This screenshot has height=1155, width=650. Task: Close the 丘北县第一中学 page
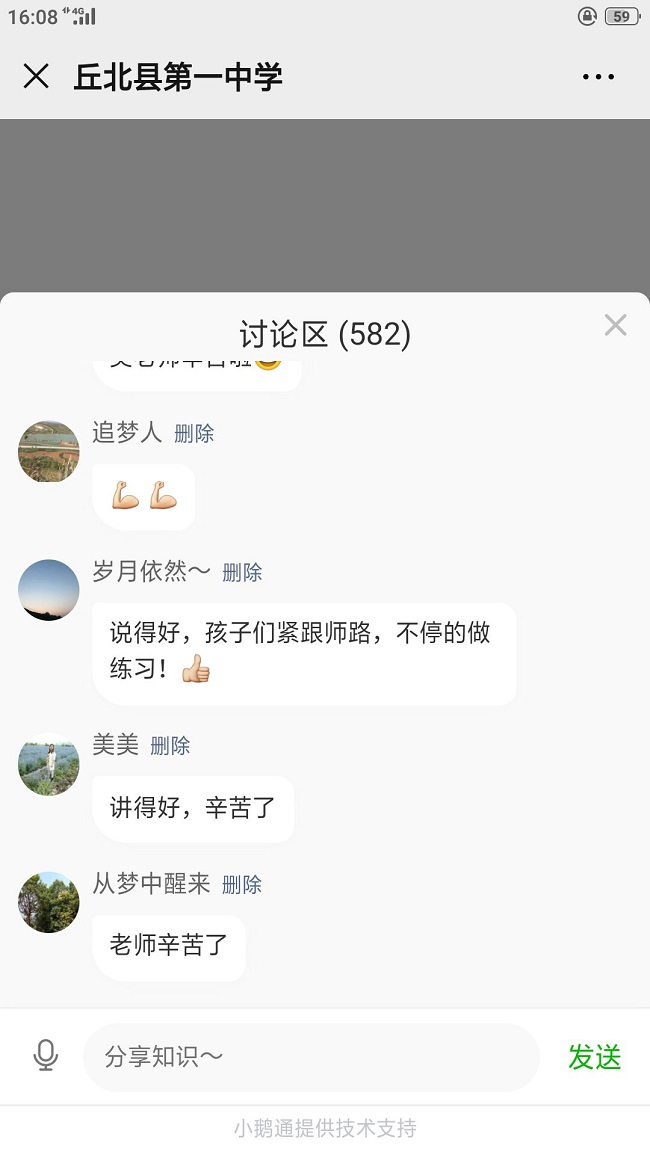(x=36, y=77)
